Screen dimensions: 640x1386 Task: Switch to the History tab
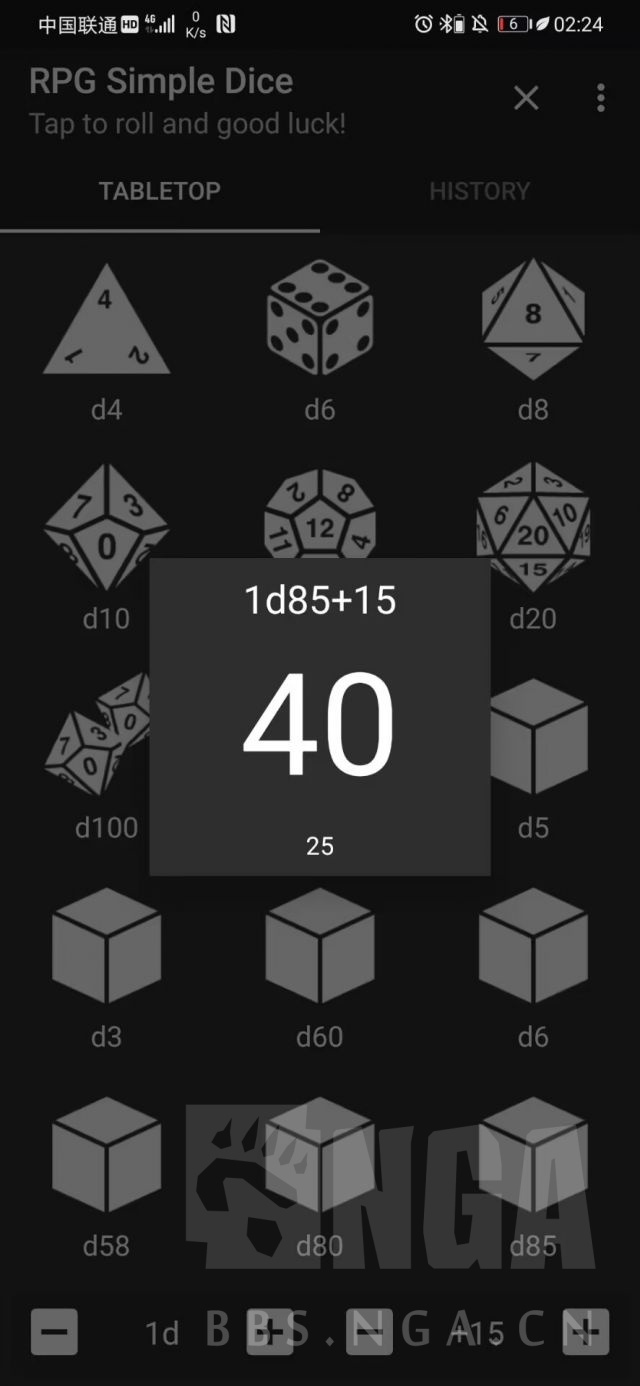tap(480, 191)
